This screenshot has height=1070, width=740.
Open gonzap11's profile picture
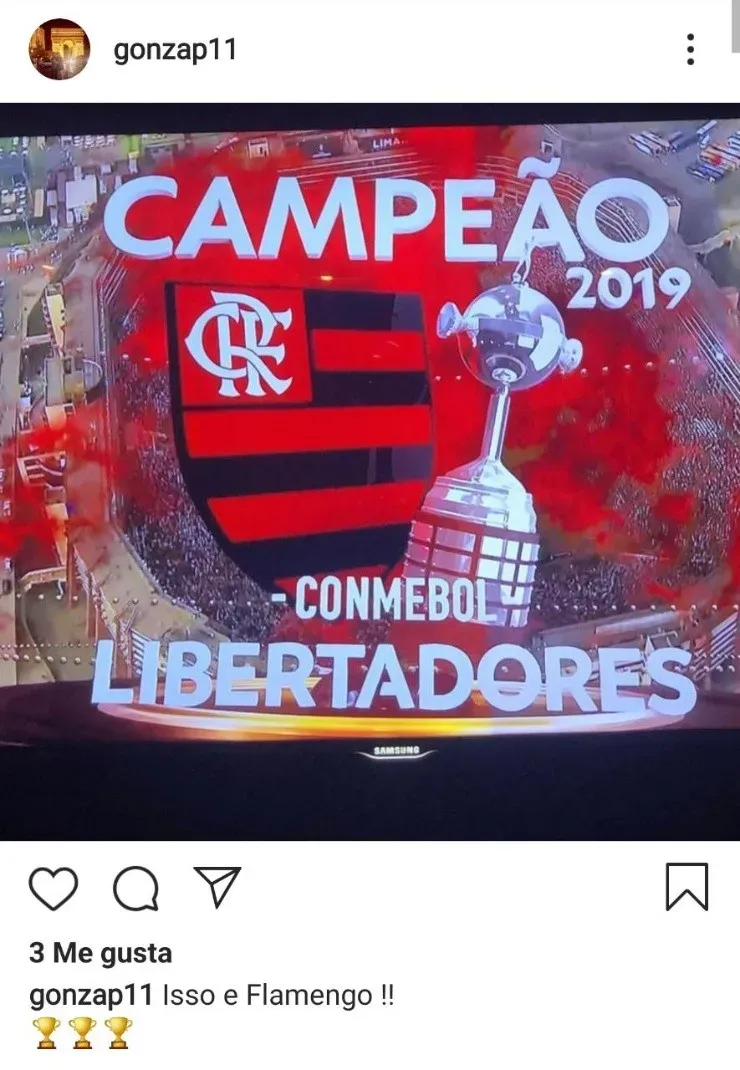[59, 49]
